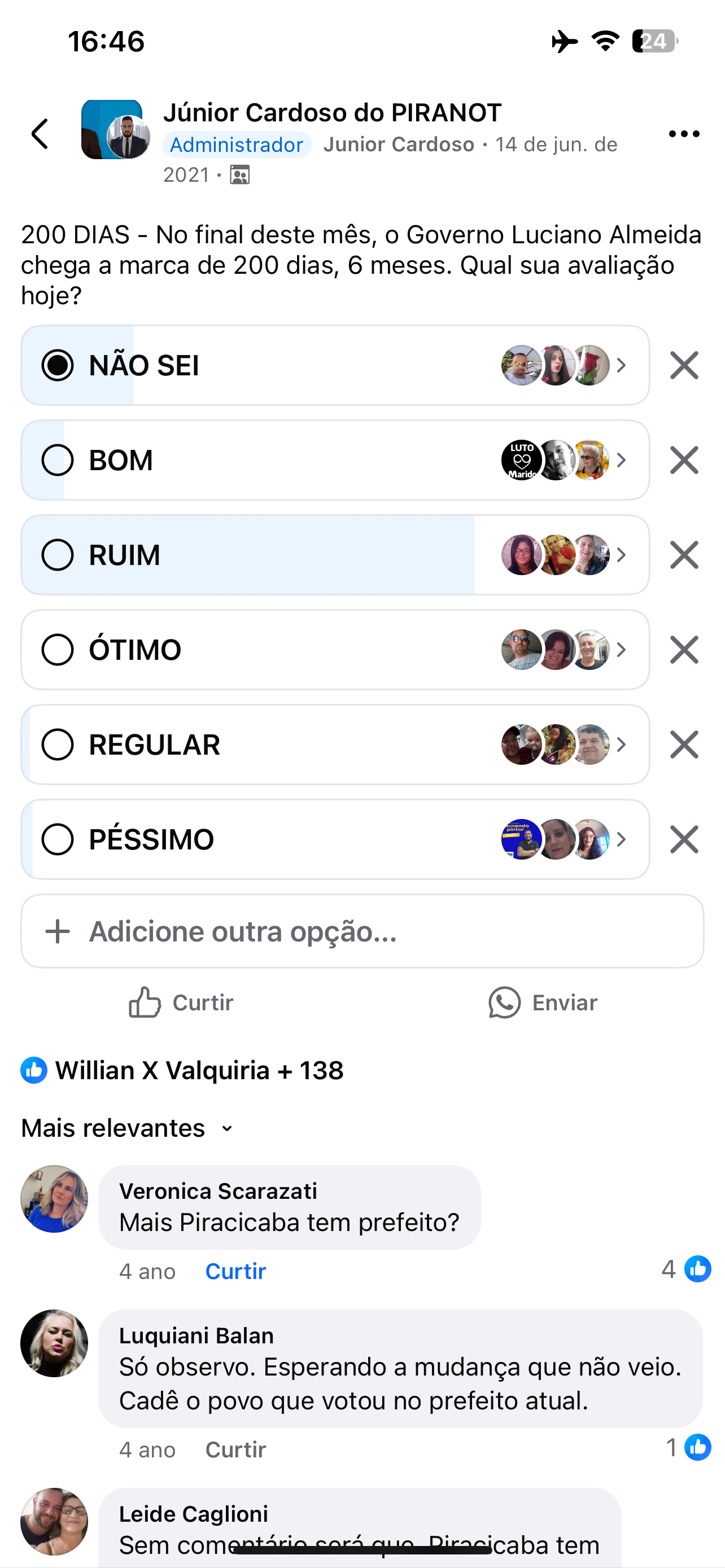Open the post's three-dot options menu
The image size is (725, 1568).
tap(684, 134)
